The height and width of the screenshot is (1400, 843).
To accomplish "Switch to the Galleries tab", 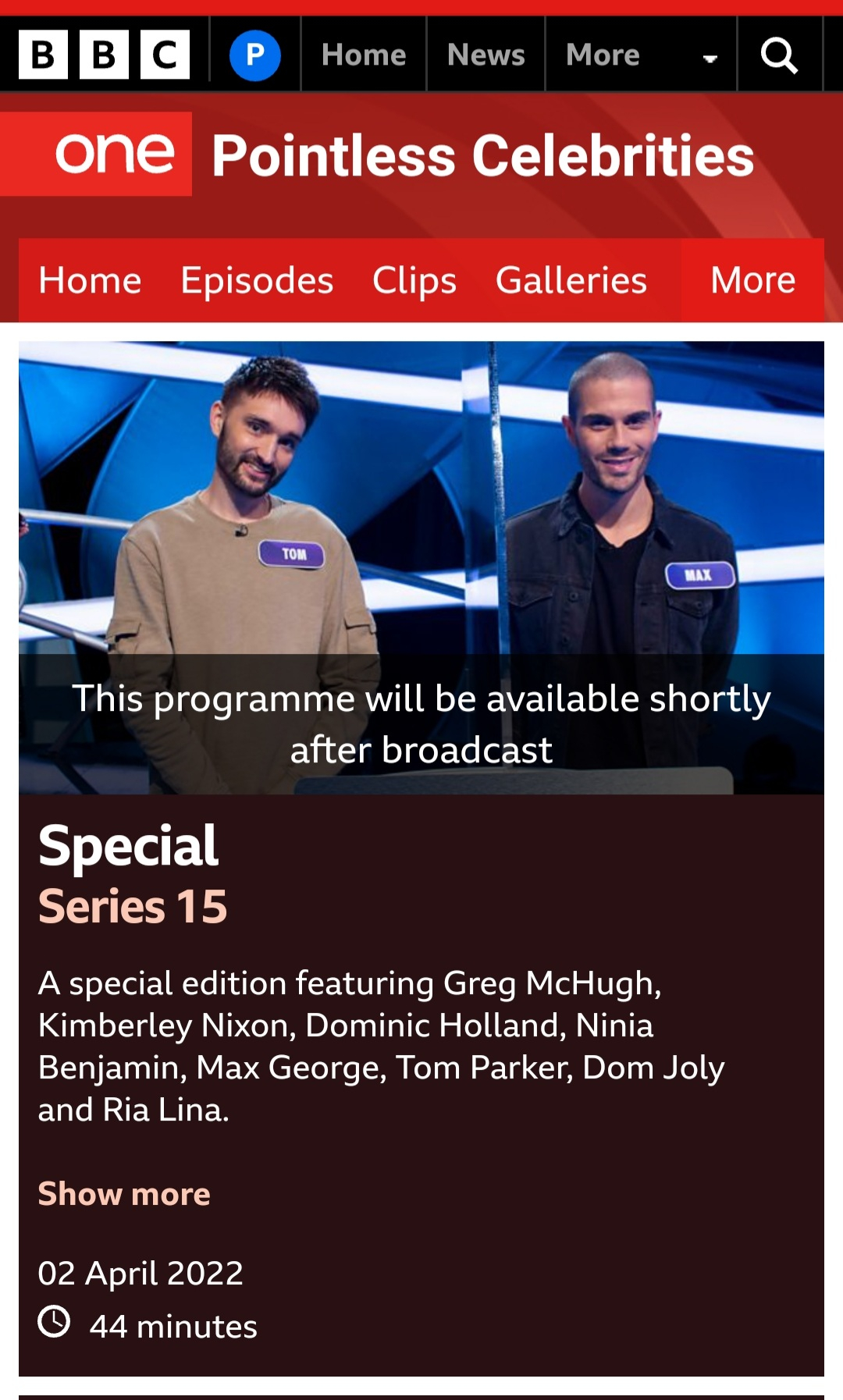I will [x=571, y=280].
